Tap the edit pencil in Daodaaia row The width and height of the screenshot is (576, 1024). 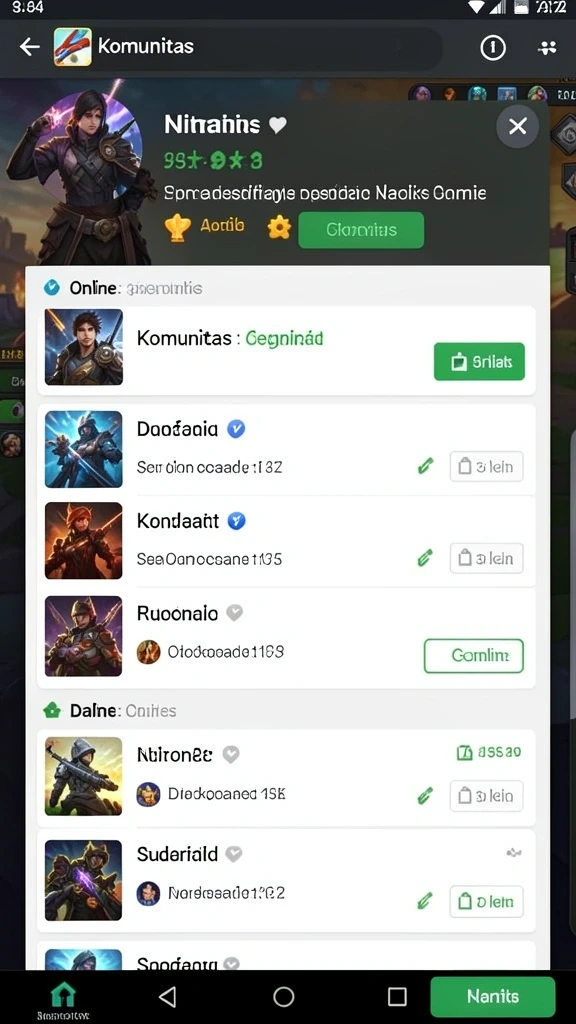[425, 466]
